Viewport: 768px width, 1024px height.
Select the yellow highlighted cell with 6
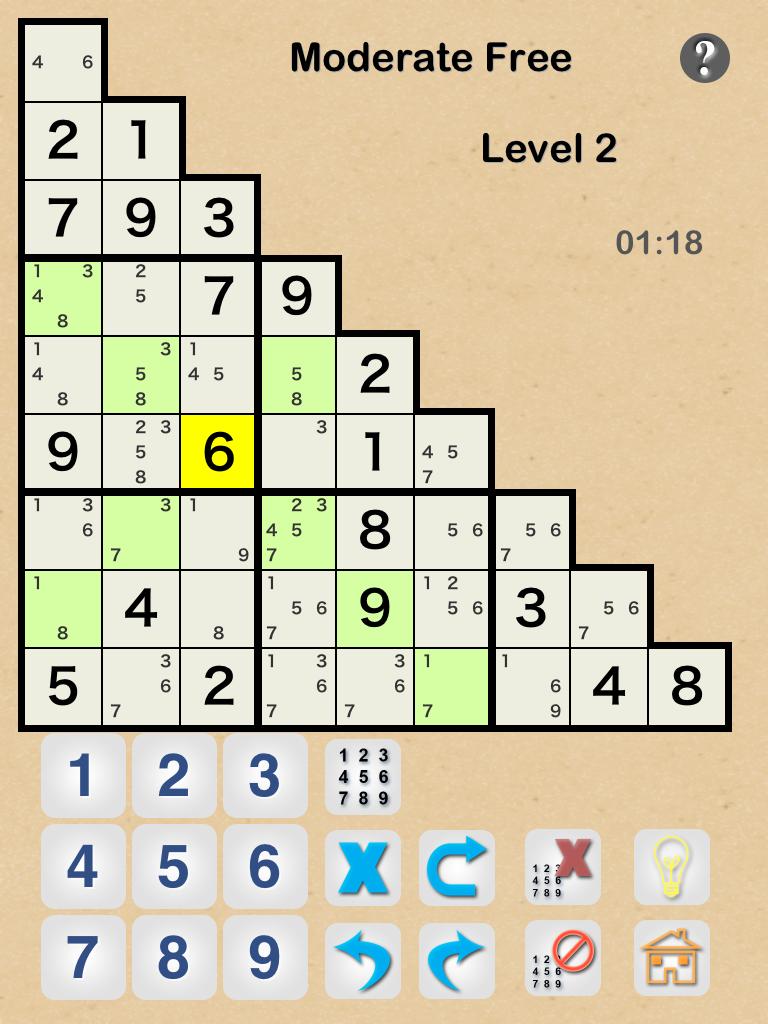(x=219, y=453)
